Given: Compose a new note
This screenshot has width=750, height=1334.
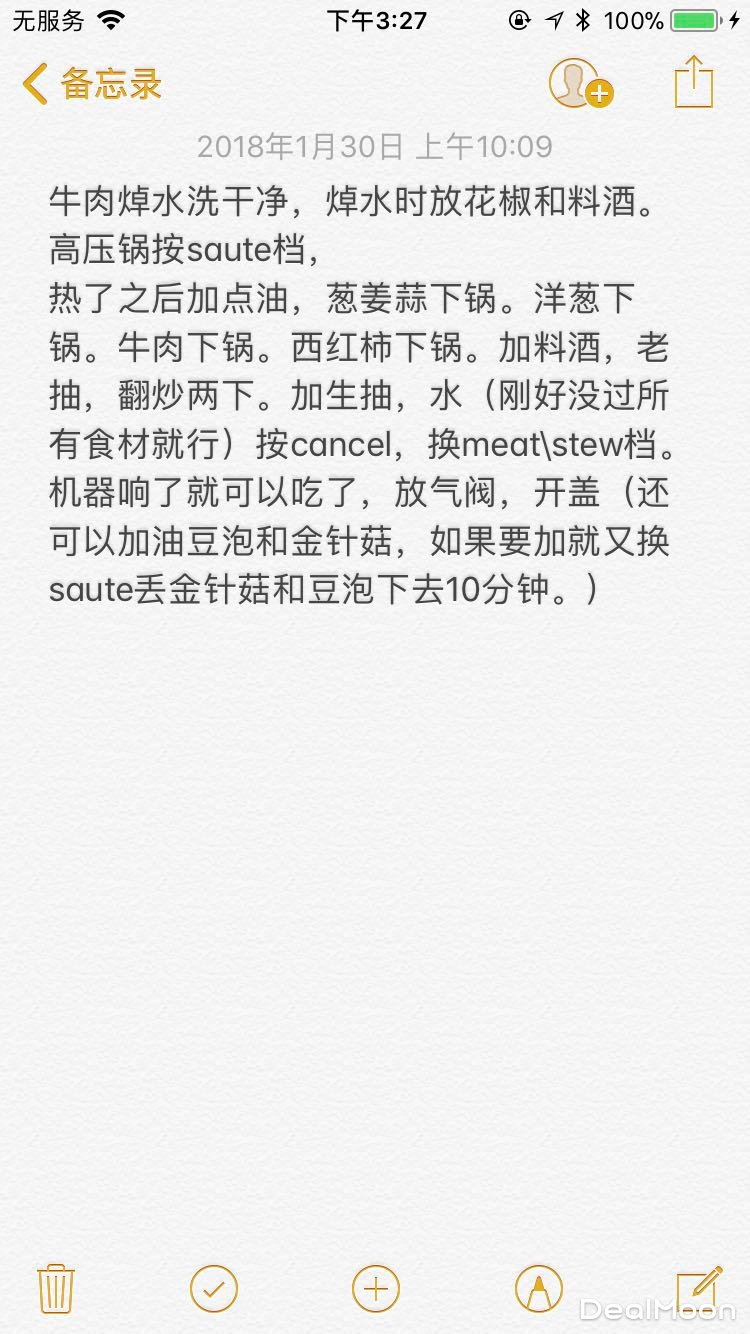Looking at the screenshot, I should tap(698, 1288).
